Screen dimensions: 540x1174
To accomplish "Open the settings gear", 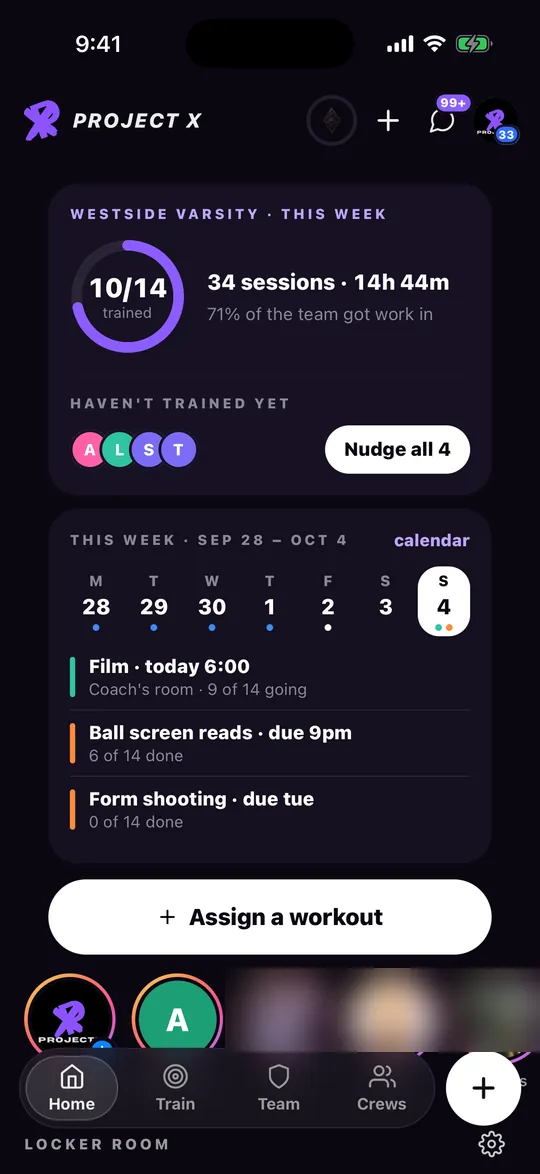I will [492, 1143].
